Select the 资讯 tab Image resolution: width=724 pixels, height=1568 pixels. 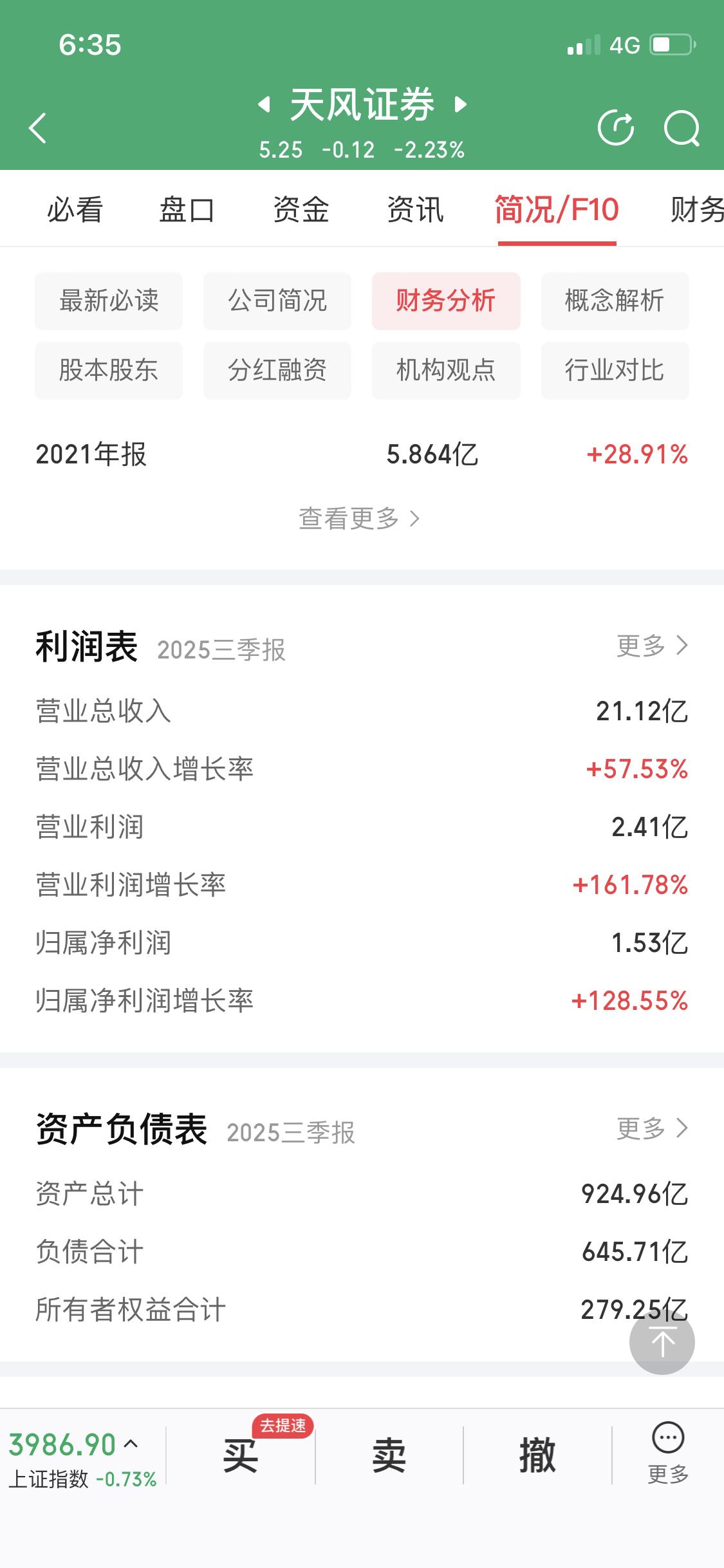[x=414, y=209]
